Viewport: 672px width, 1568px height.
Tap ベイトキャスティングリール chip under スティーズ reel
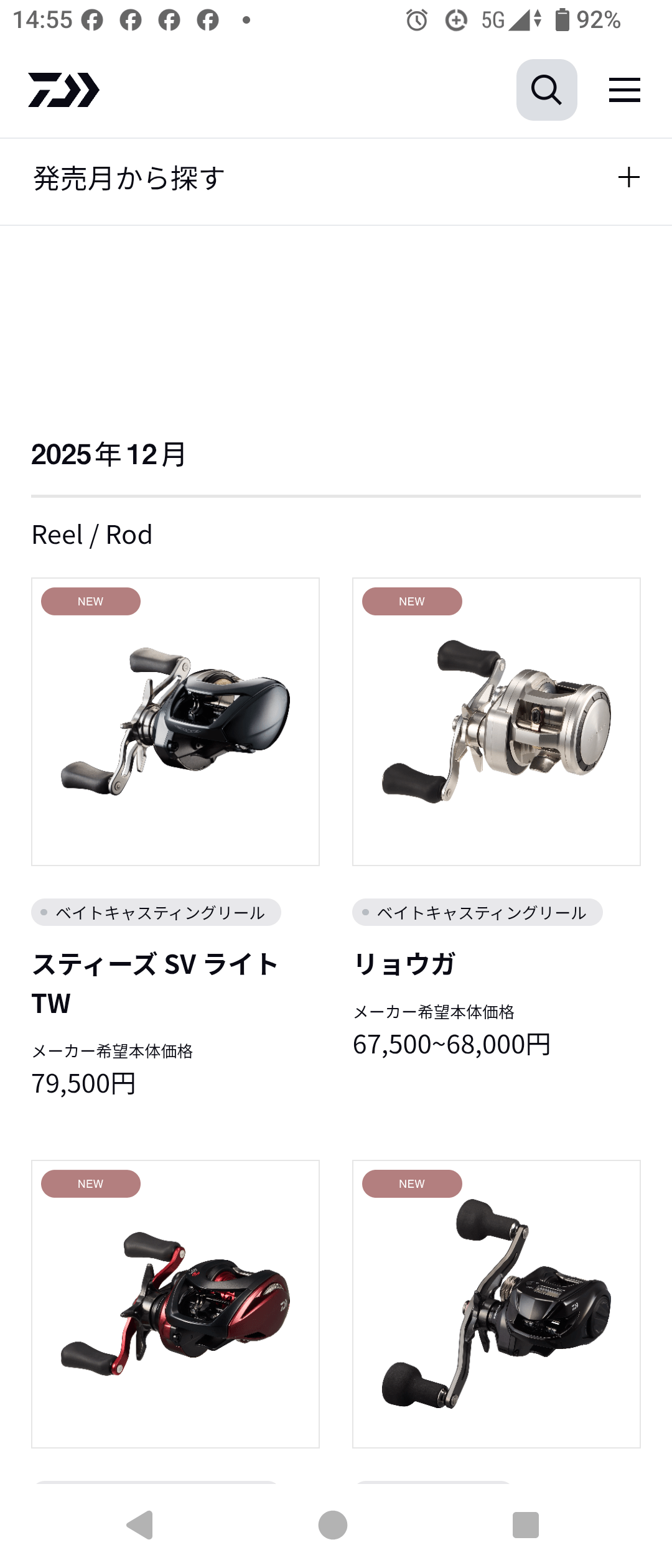tap(156, 913)
